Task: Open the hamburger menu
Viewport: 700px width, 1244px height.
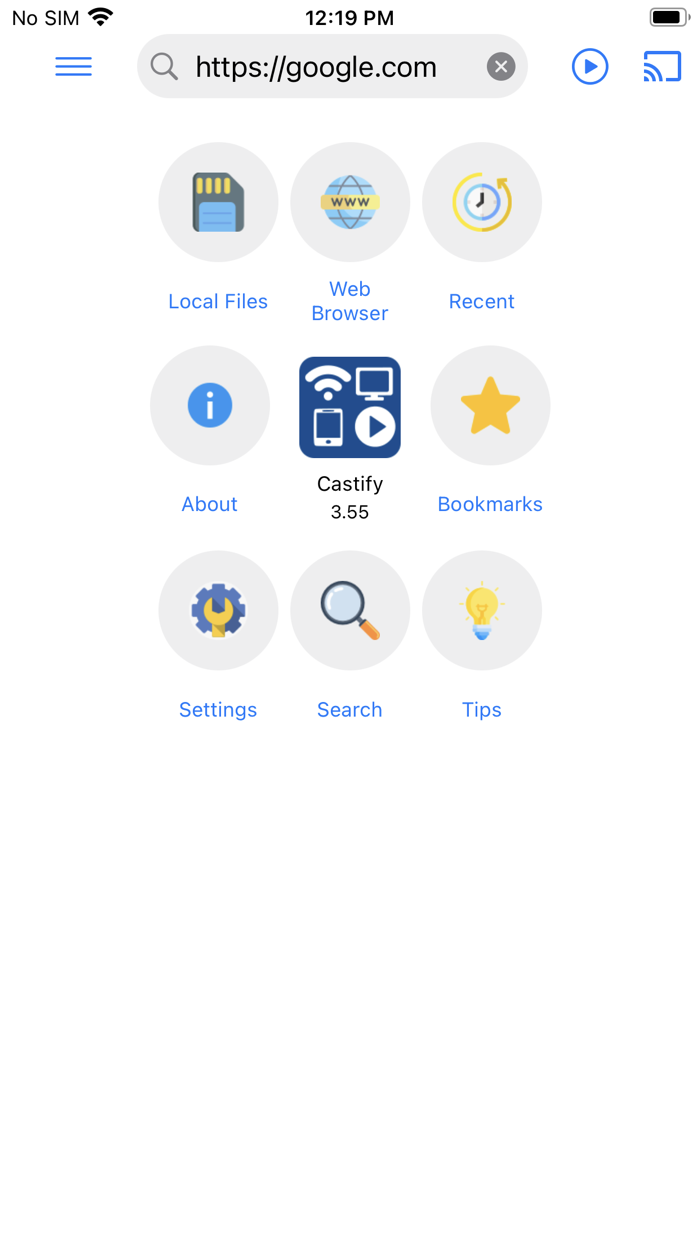Action: coord(73,67)
